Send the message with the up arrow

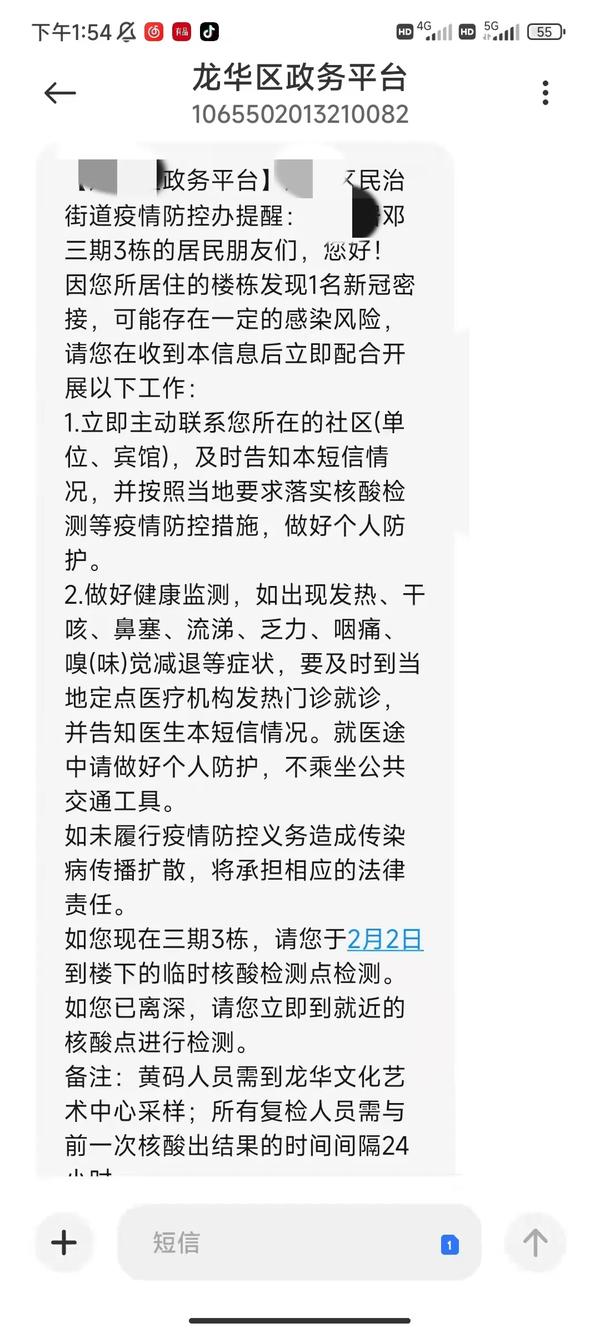click(535, 1243)
